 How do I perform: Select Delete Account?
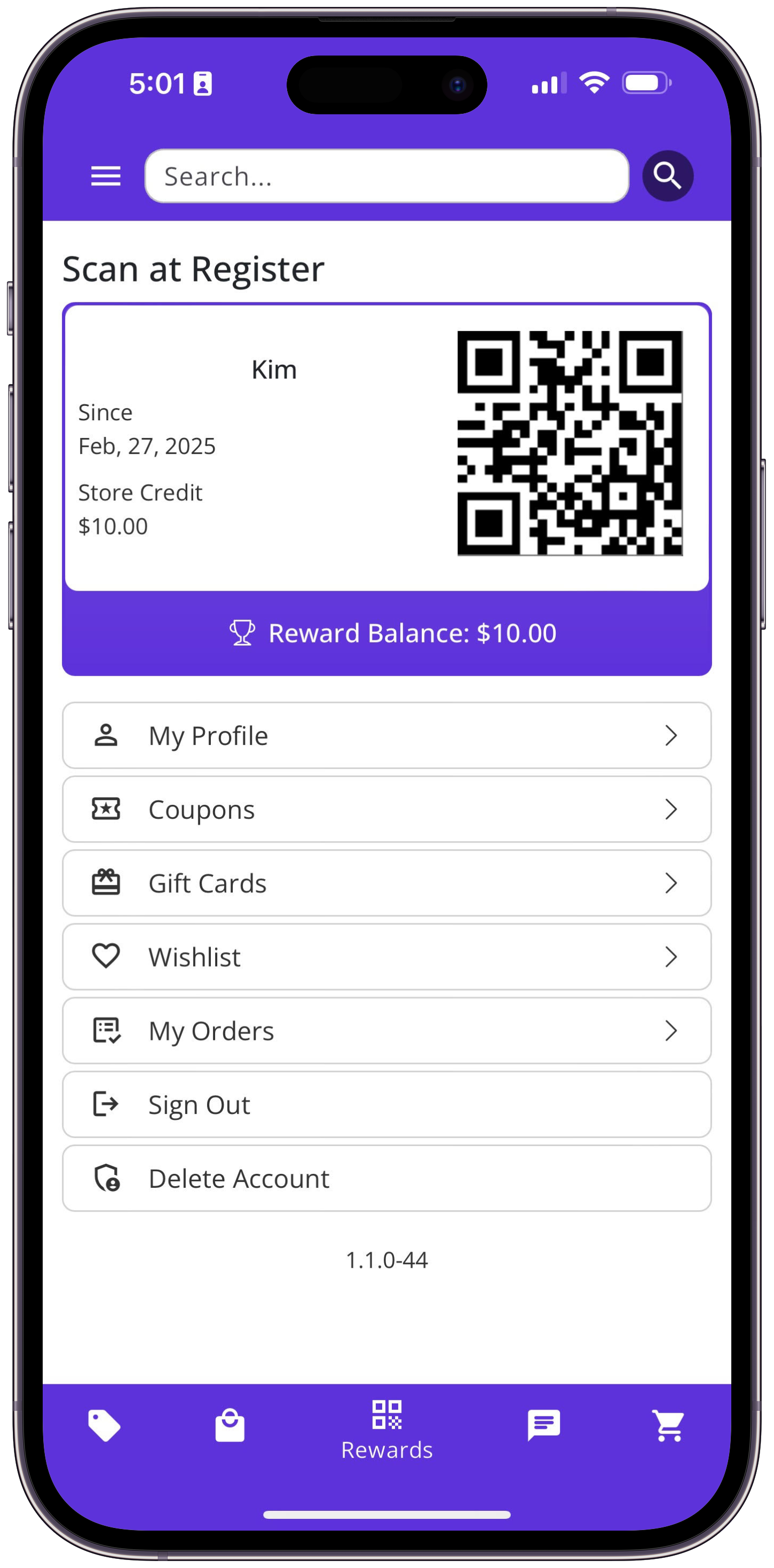click(x=386, y=1178)
